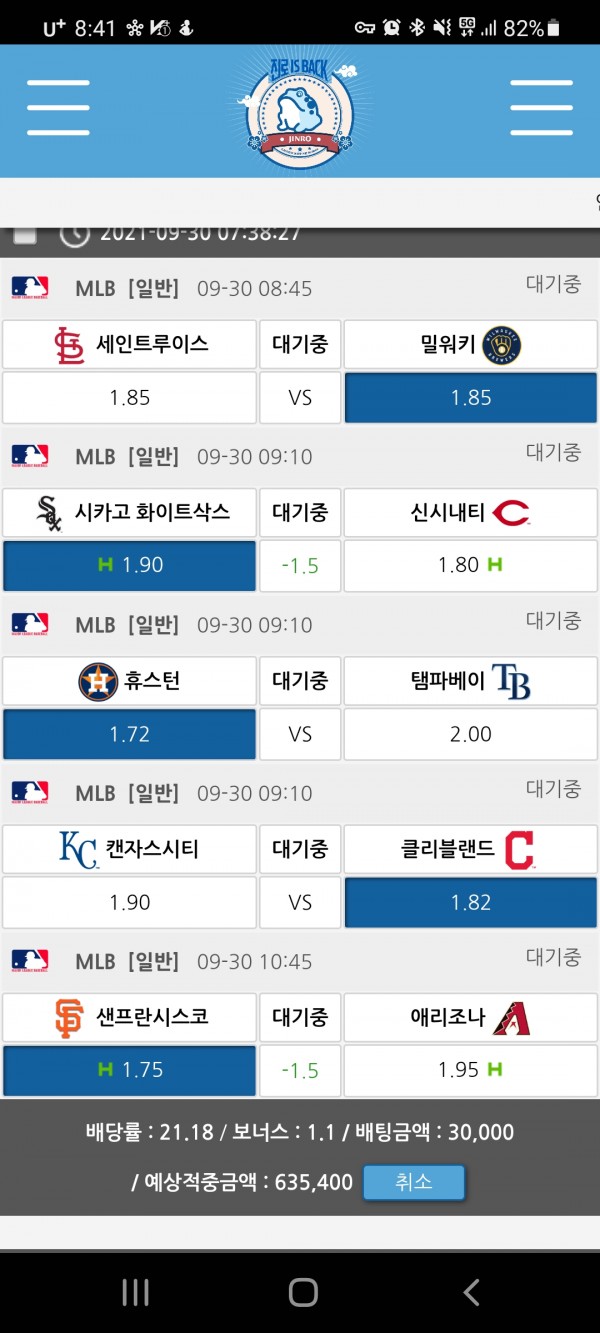Image resolution: width=600 pixels, height=1333 pixels.
Task: Pick Arizona handicap odds 1.95
Action: [470, 1070]
